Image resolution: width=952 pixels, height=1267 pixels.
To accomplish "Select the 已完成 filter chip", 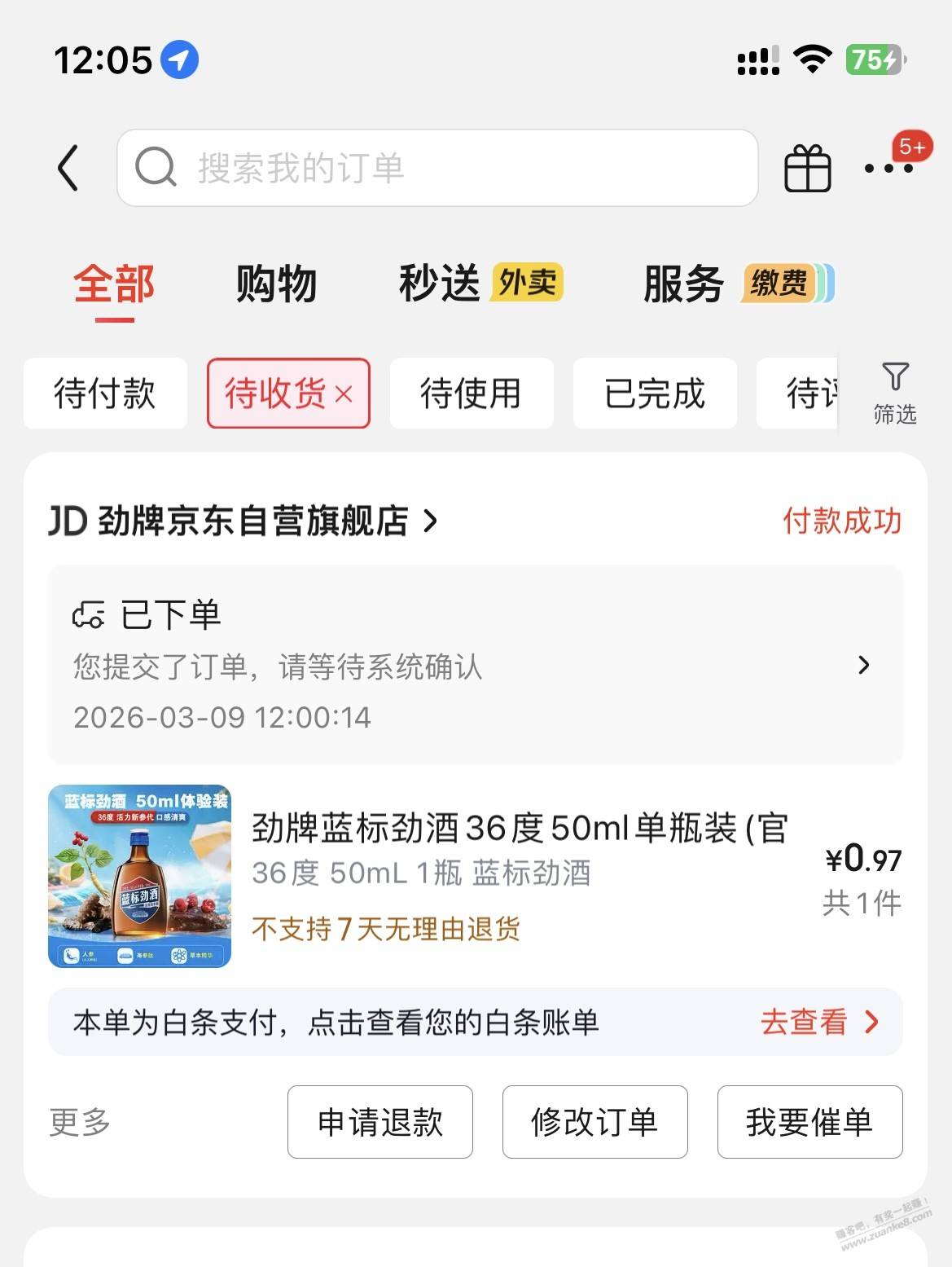I will pos(655,394).
